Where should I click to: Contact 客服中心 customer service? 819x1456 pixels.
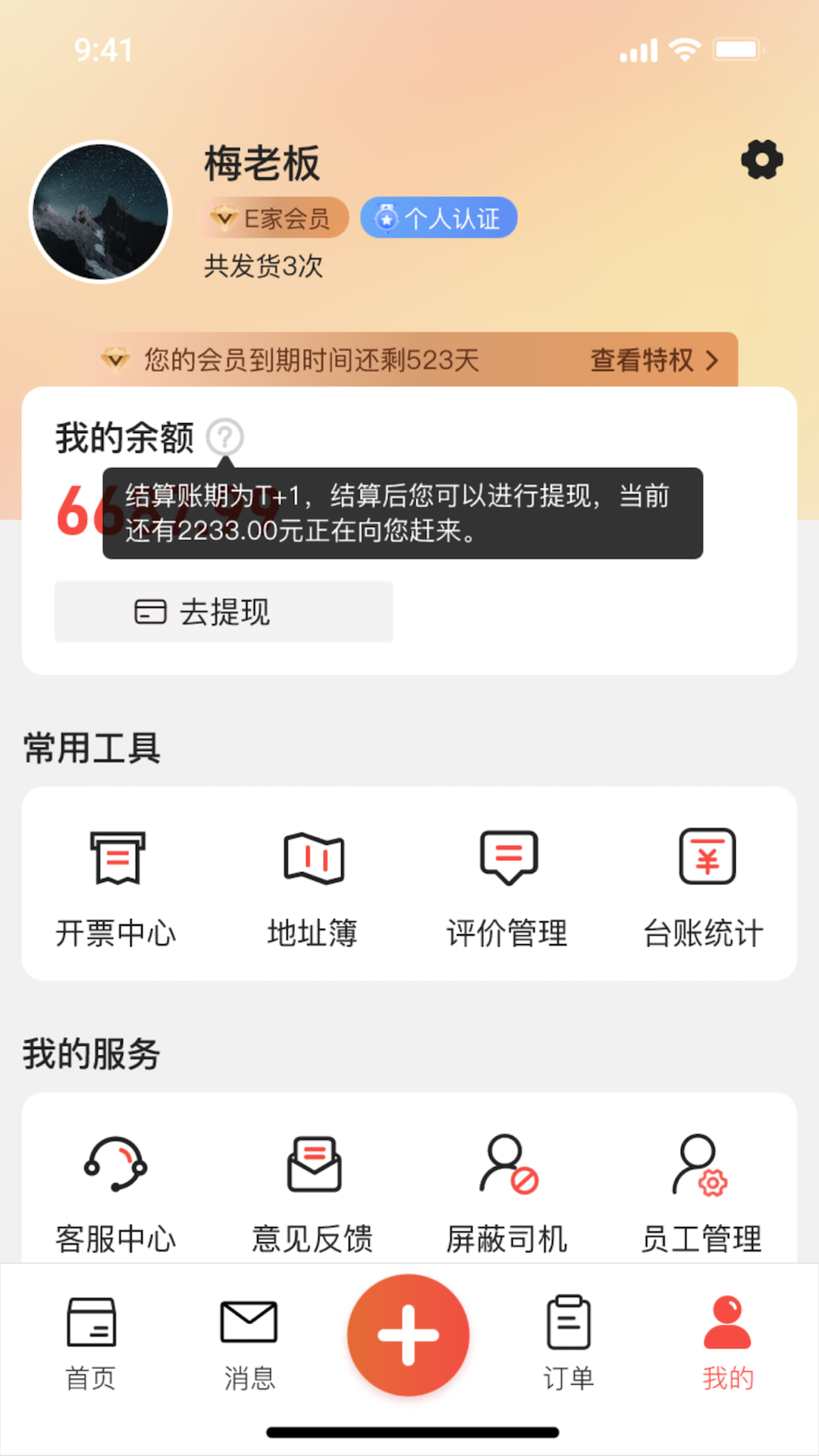coord(116,1192)
